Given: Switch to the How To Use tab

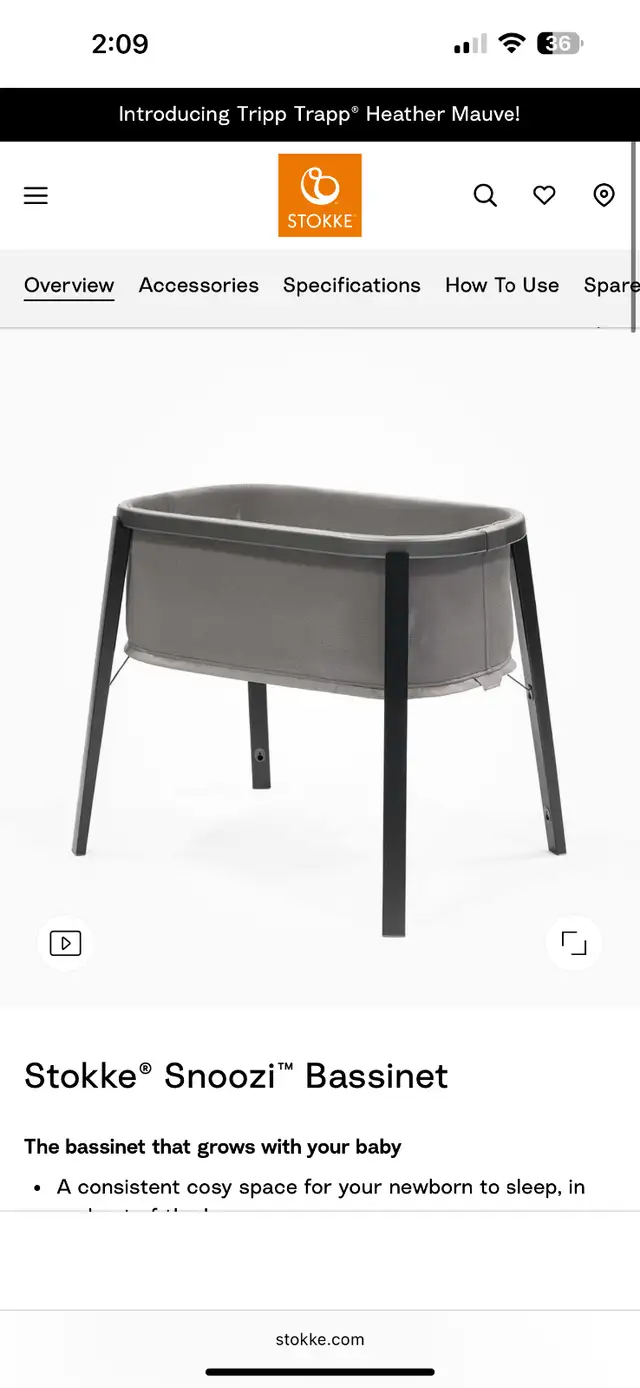Looking at the screenshot, I should [502, 285].
